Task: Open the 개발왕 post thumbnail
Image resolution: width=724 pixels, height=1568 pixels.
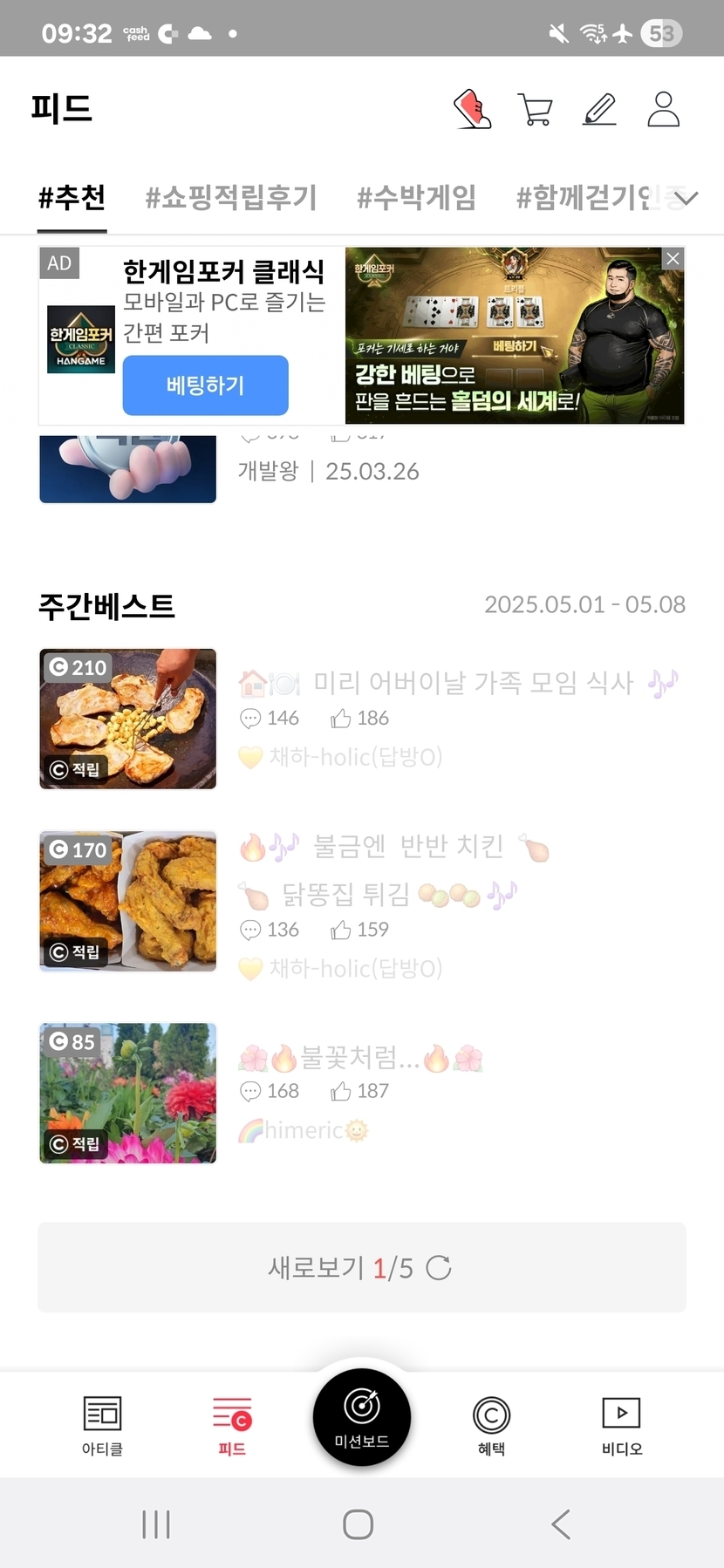Action: pyautogui.click(x=128, y=469)
